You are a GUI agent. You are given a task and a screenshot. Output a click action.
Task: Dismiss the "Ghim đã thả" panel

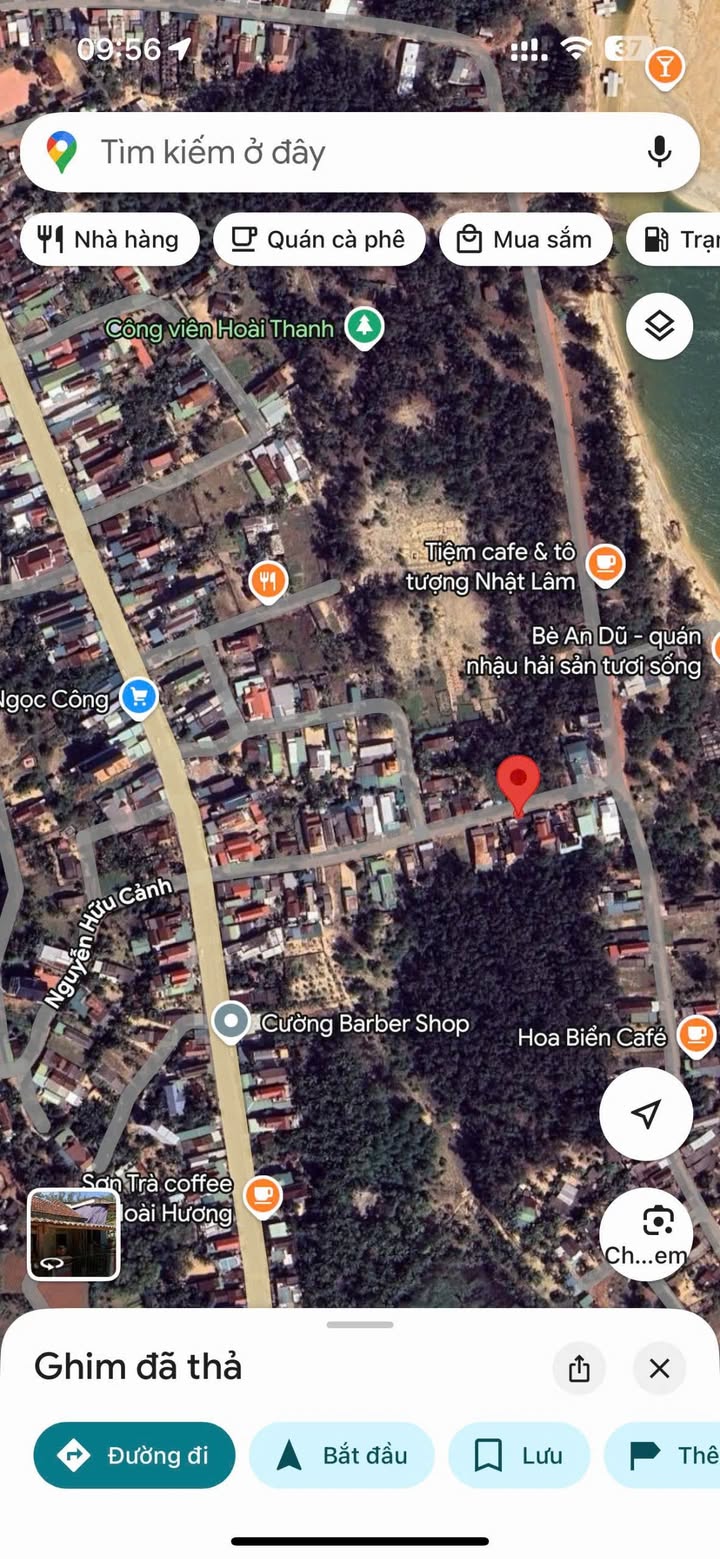click(659, 1368)
